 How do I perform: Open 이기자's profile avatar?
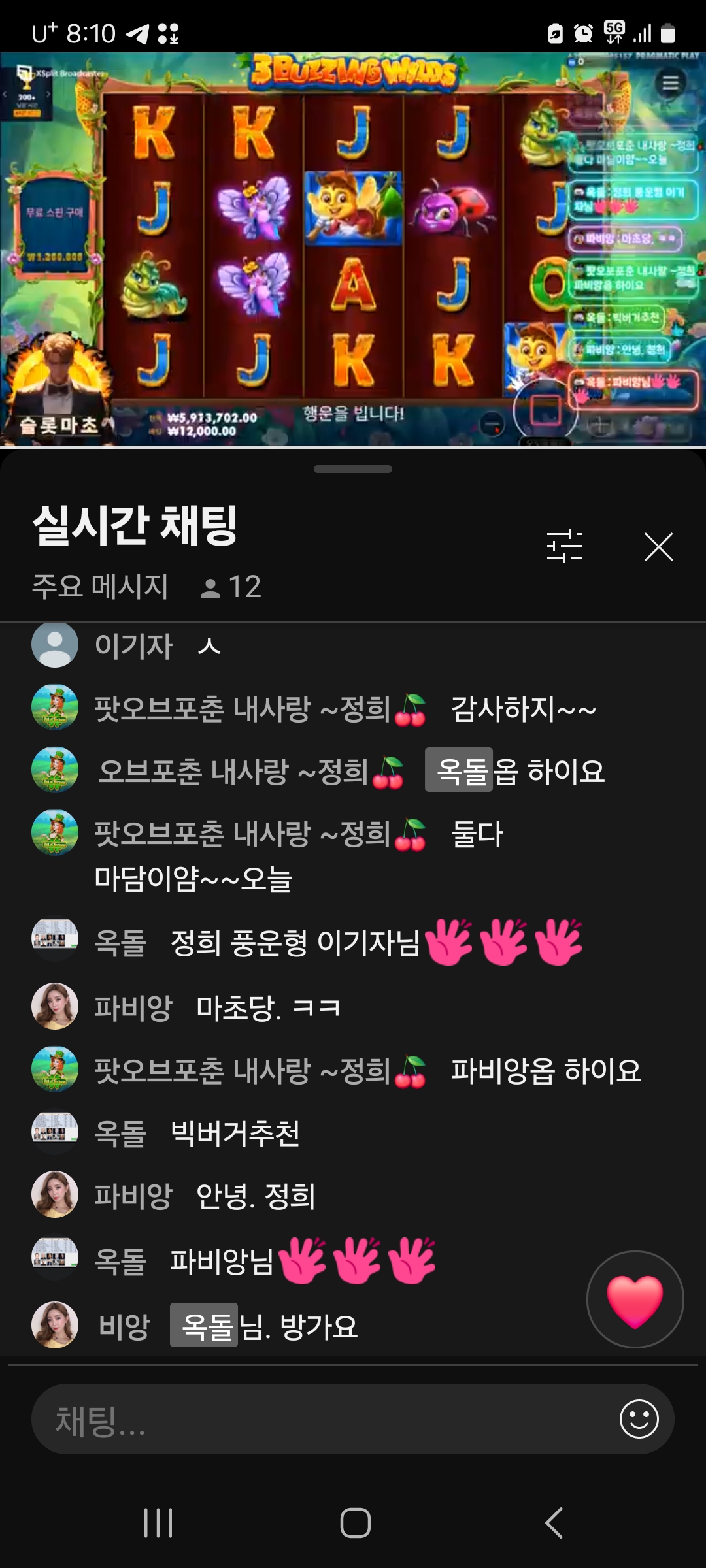55,645
